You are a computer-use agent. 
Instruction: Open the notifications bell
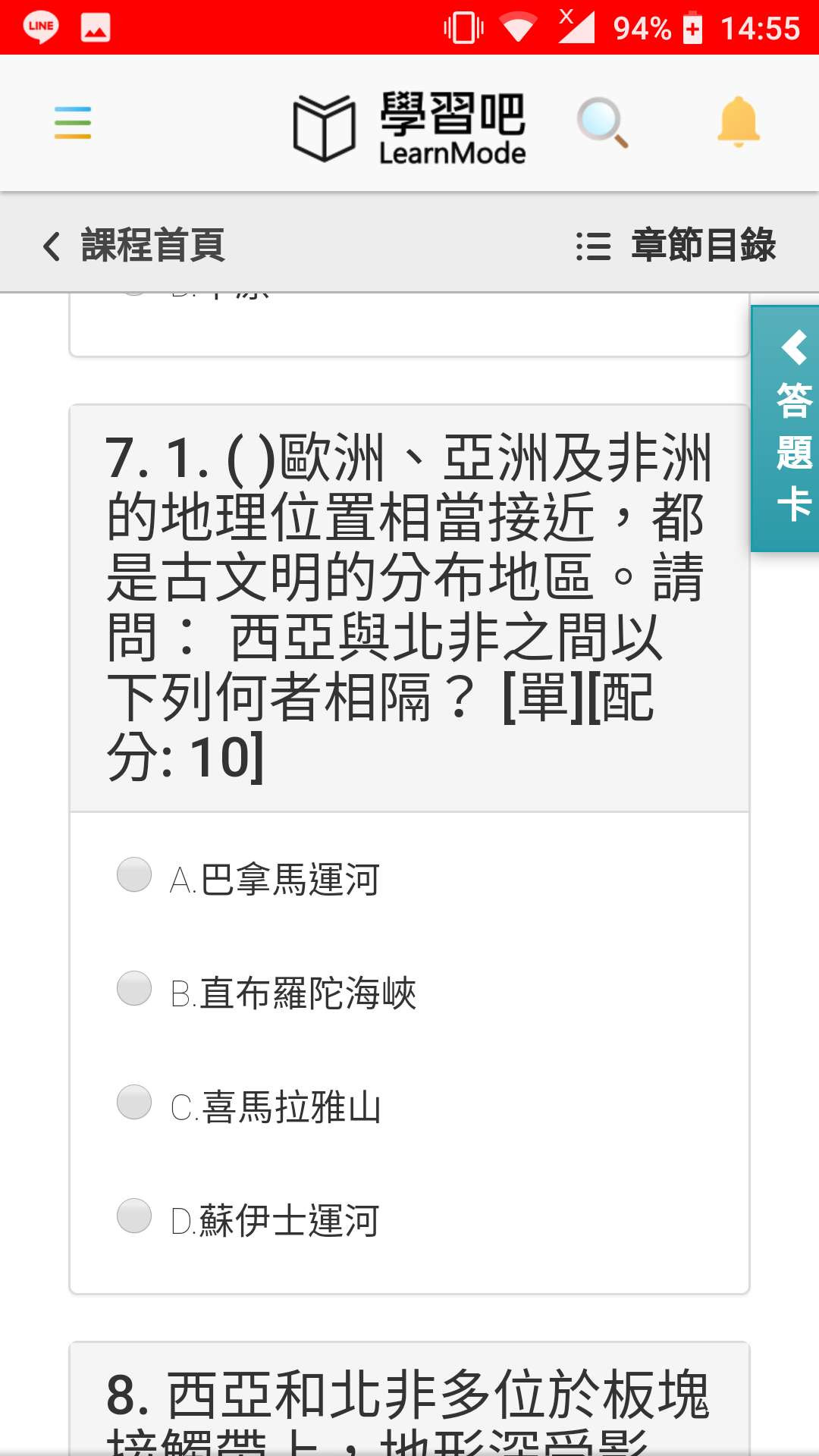click(x=738, y=123)
